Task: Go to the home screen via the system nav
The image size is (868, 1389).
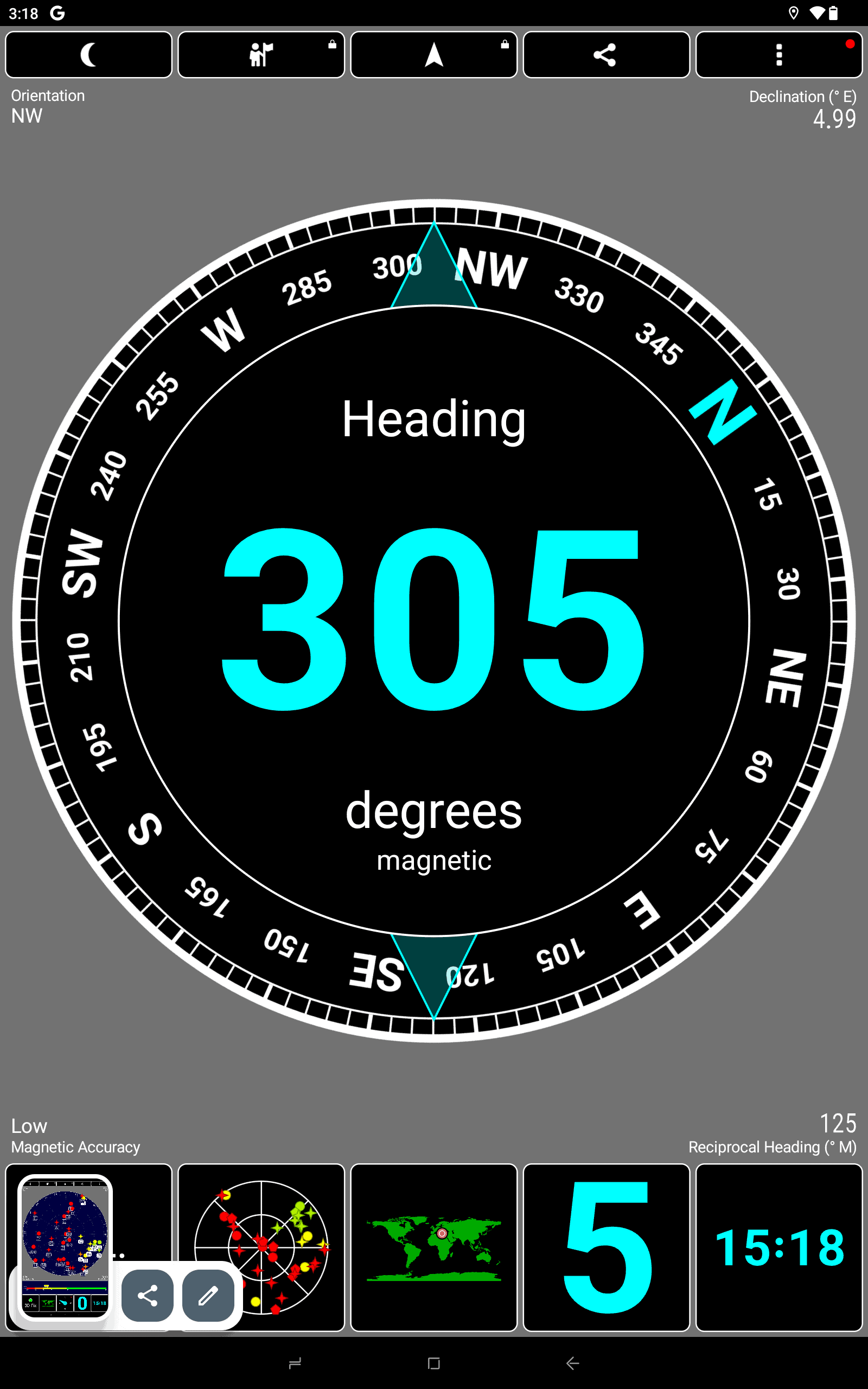Action: [434, 1363]
